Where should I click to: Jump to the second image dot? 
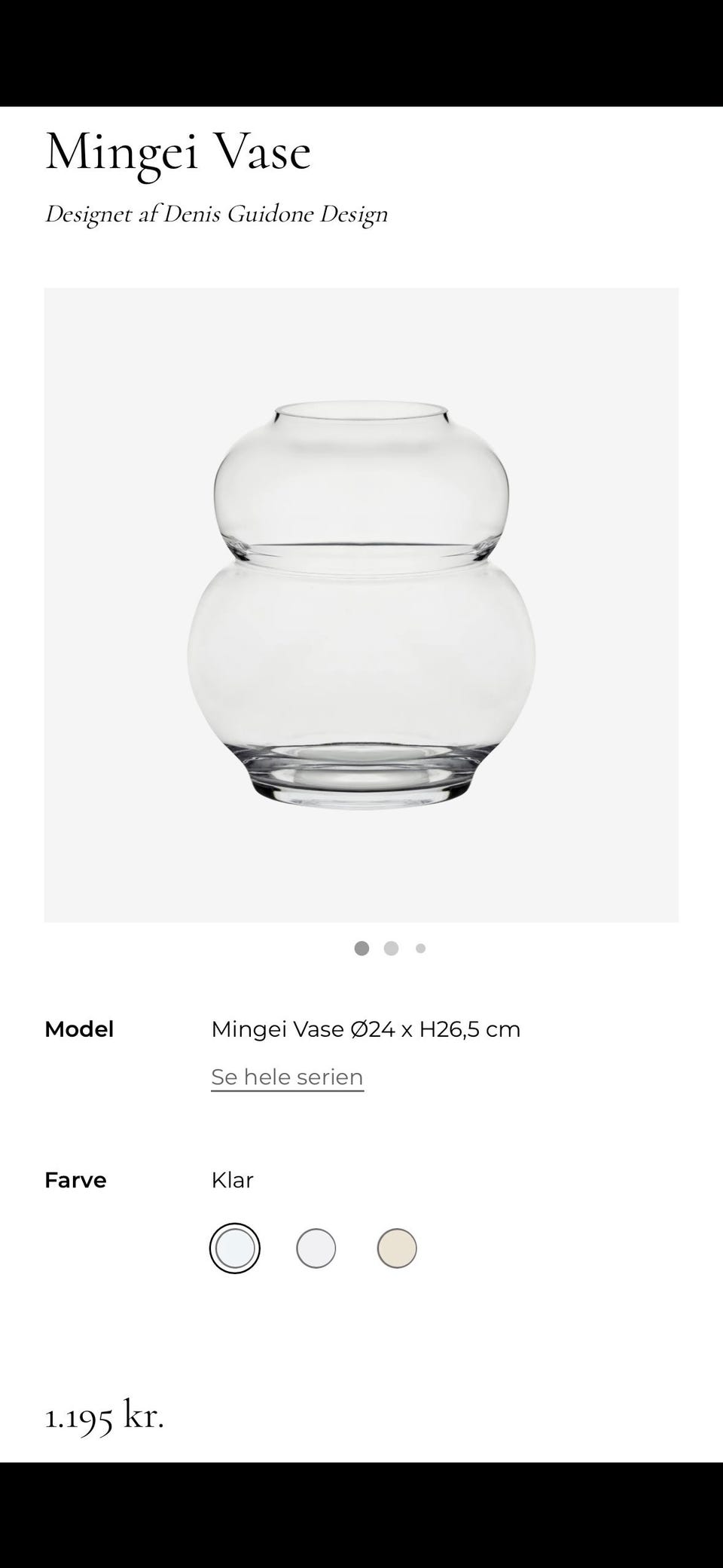tap(391, 949)
